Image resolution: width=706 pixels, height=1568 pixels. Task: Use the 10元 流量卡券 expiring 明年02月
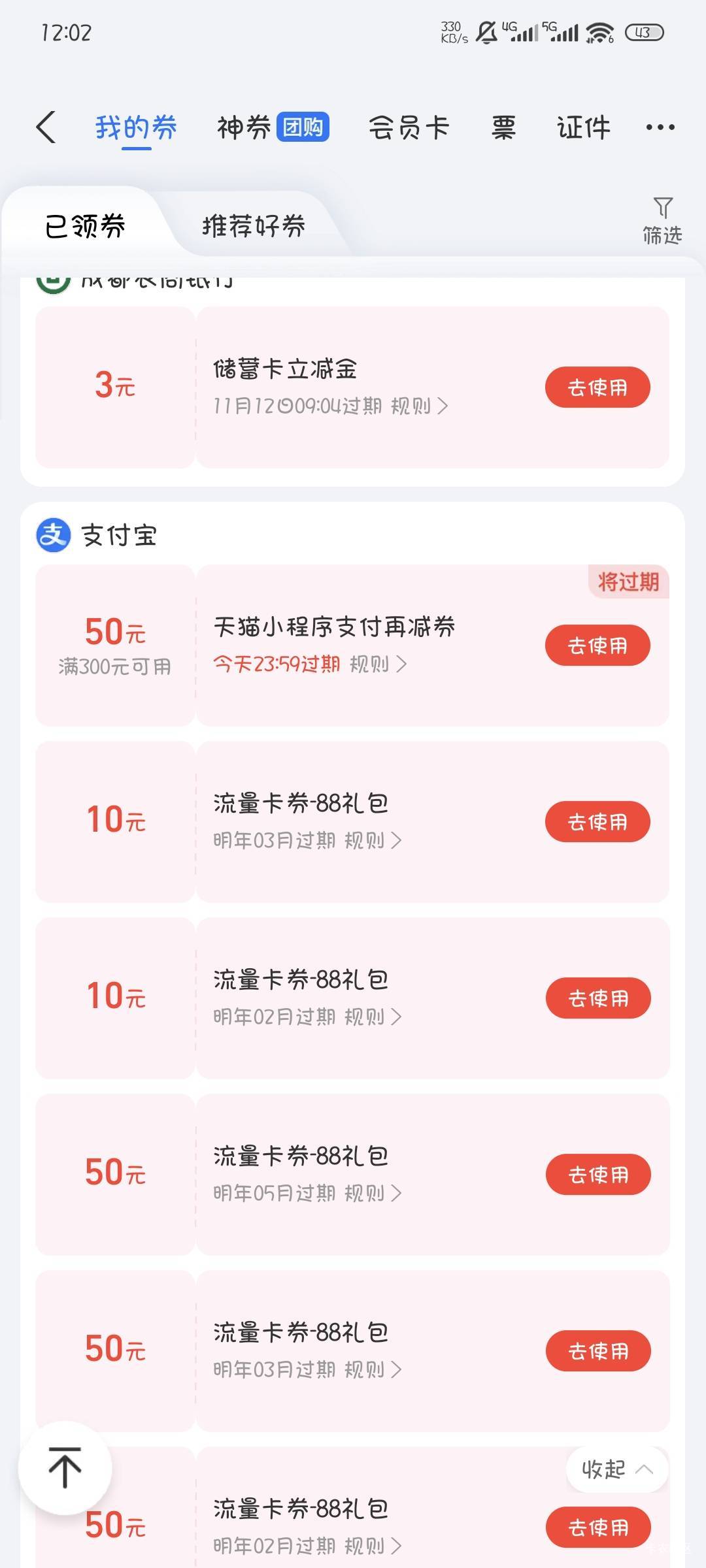pyautogui.click(x=597, y=998)
